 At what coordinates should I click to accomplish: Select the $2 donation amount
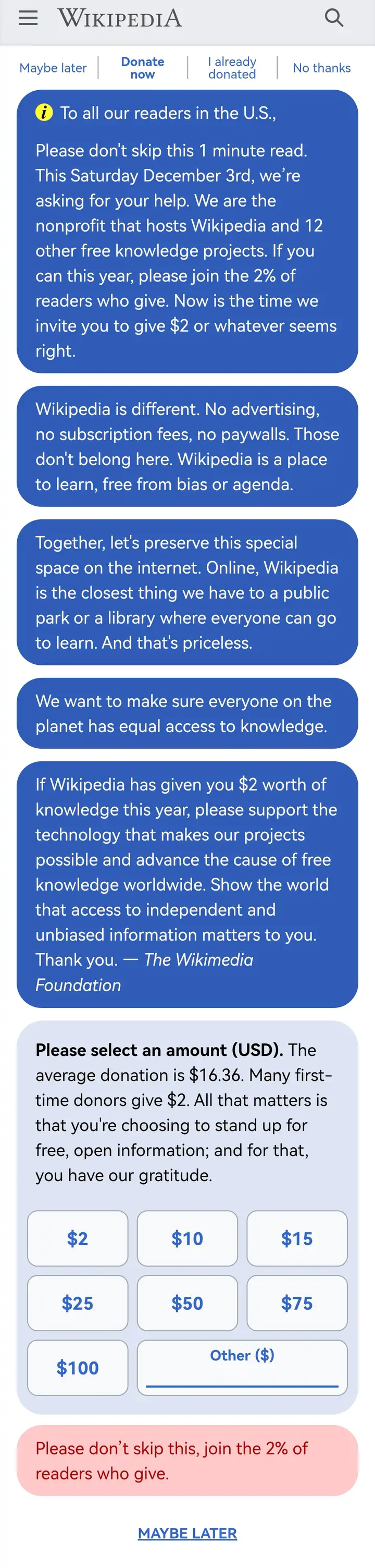coord(78,1238)
